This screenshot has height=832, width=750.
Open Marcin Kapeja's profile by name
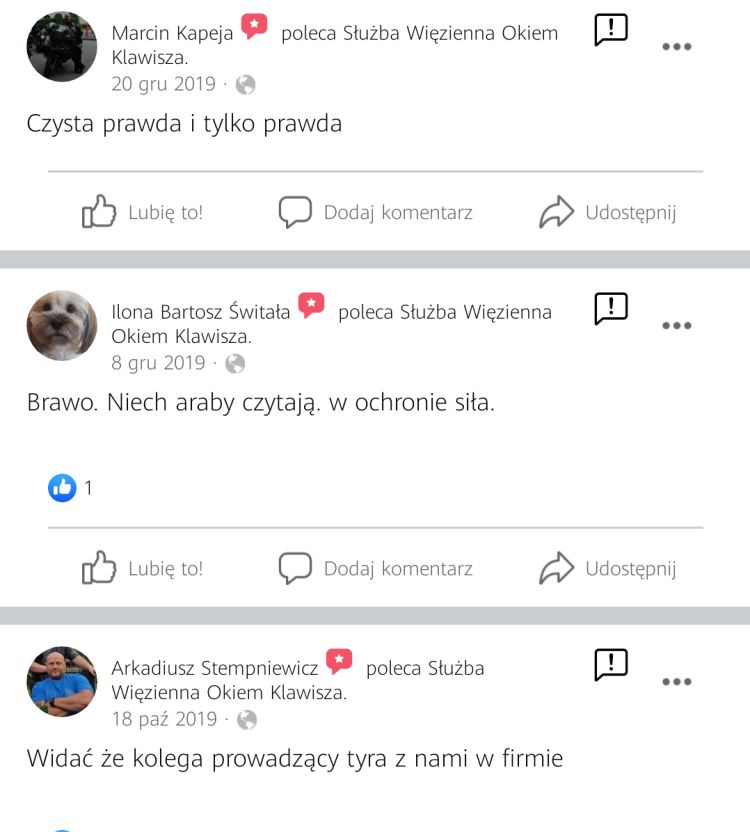pyautogui.click(x=172, y=33)
